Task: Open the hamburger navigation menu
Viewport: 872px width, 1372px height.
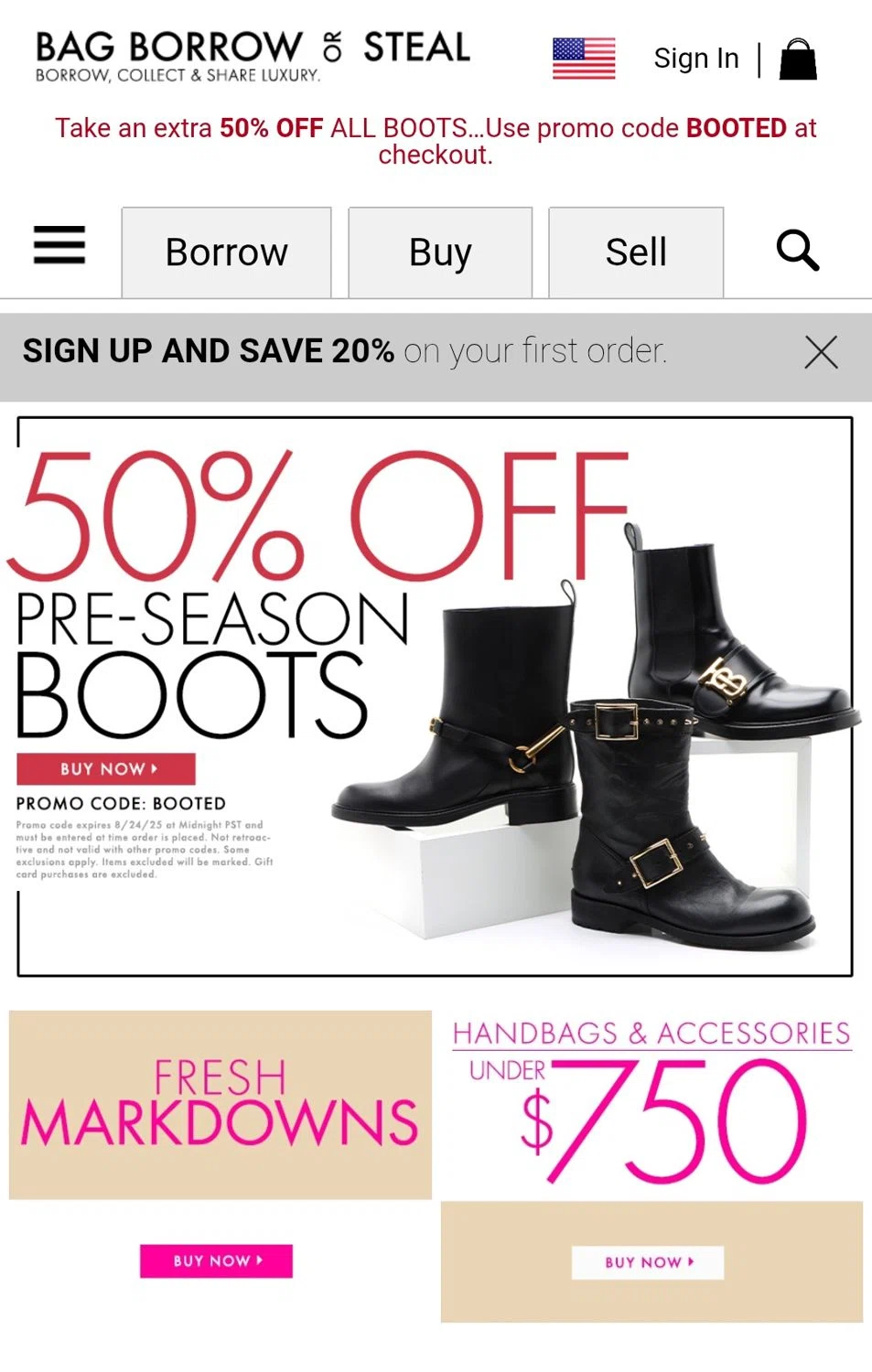Action: tap(59, 245)
